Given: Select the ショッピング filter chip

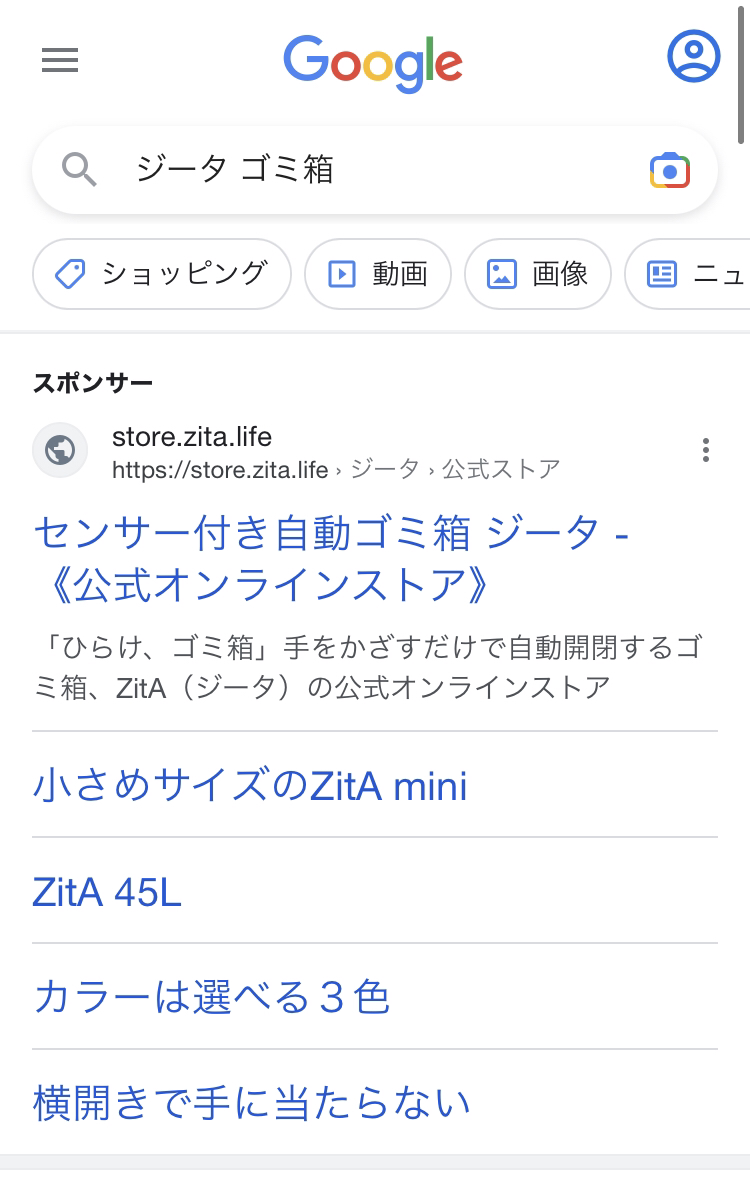Looking at the screenshot, I should pyautogui.click(x=162, y=273).
